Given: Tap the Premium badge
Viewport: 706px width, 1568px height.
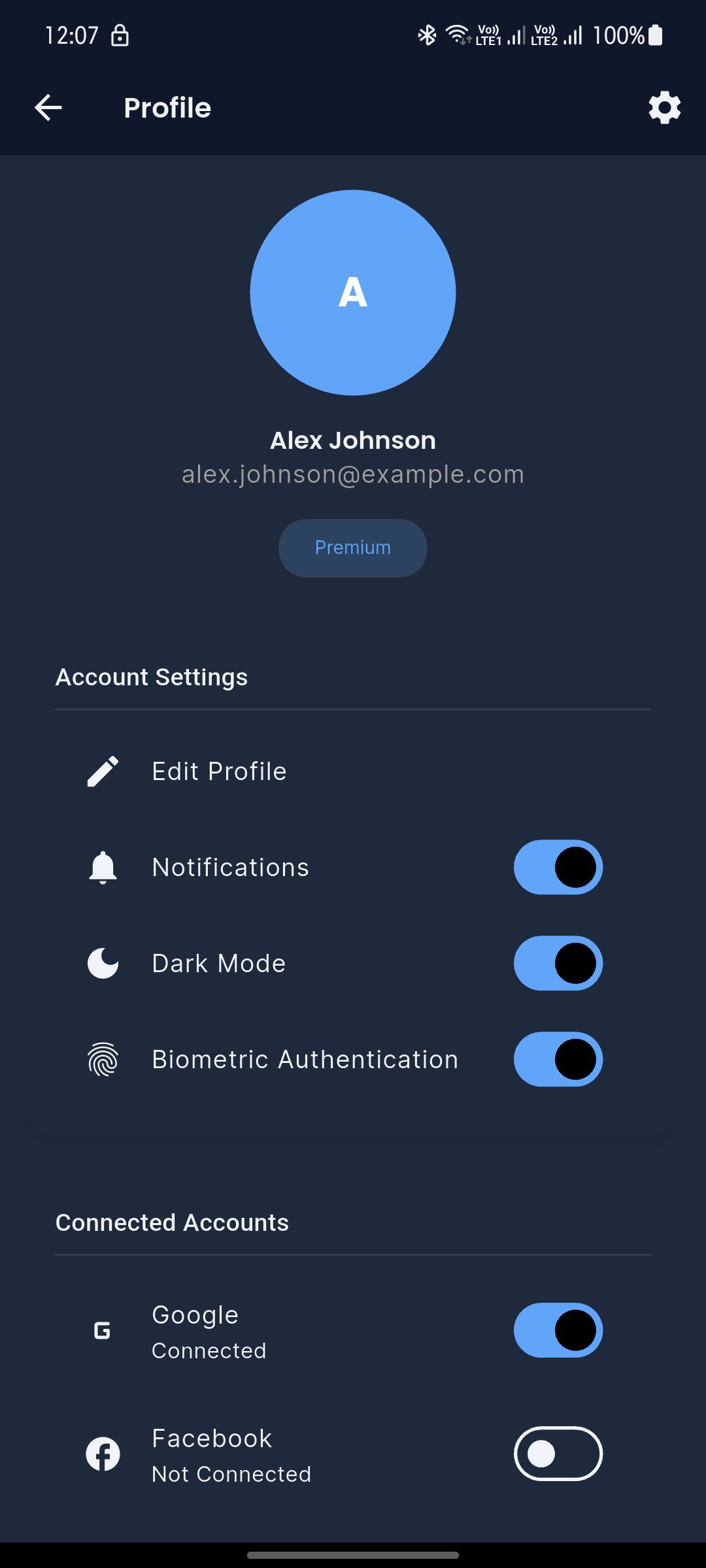Looking at the screenshot, I should tap(353, 547).
